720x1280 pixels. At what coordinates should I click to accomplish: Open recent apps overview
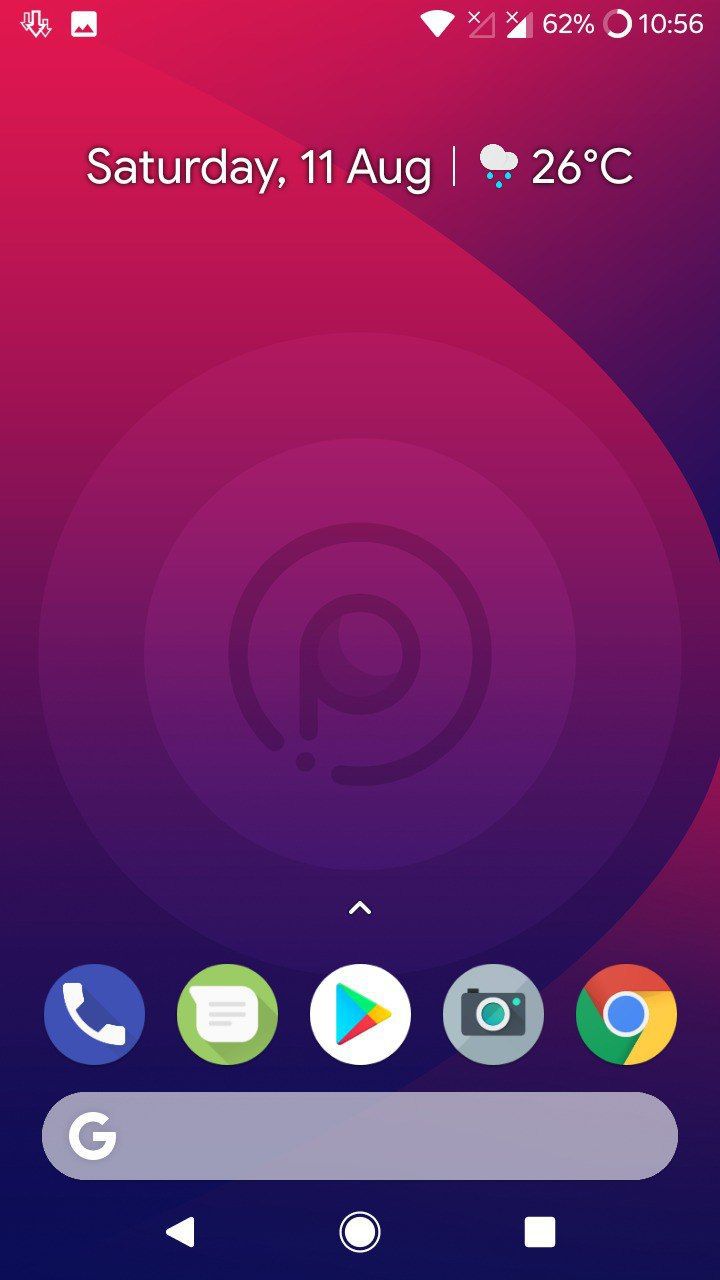540,1232
